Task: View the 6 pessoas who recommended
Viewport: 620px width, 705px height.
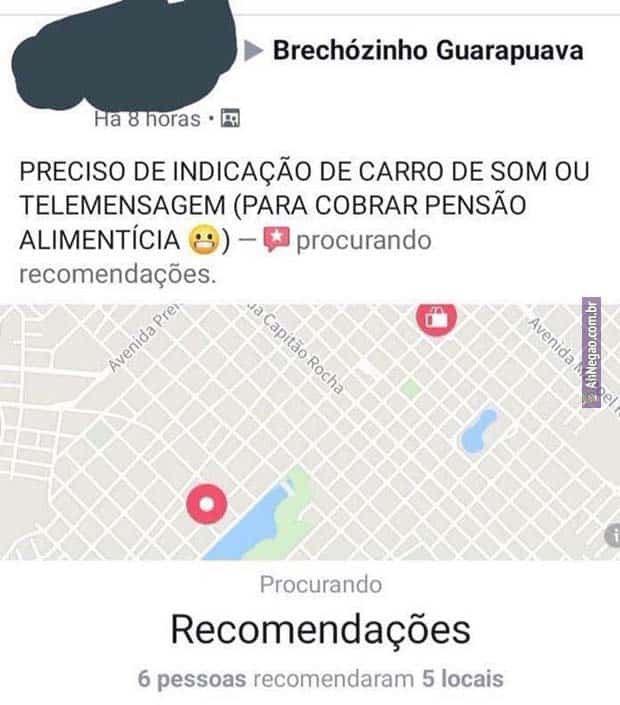Action: click(x=192, y=679)
